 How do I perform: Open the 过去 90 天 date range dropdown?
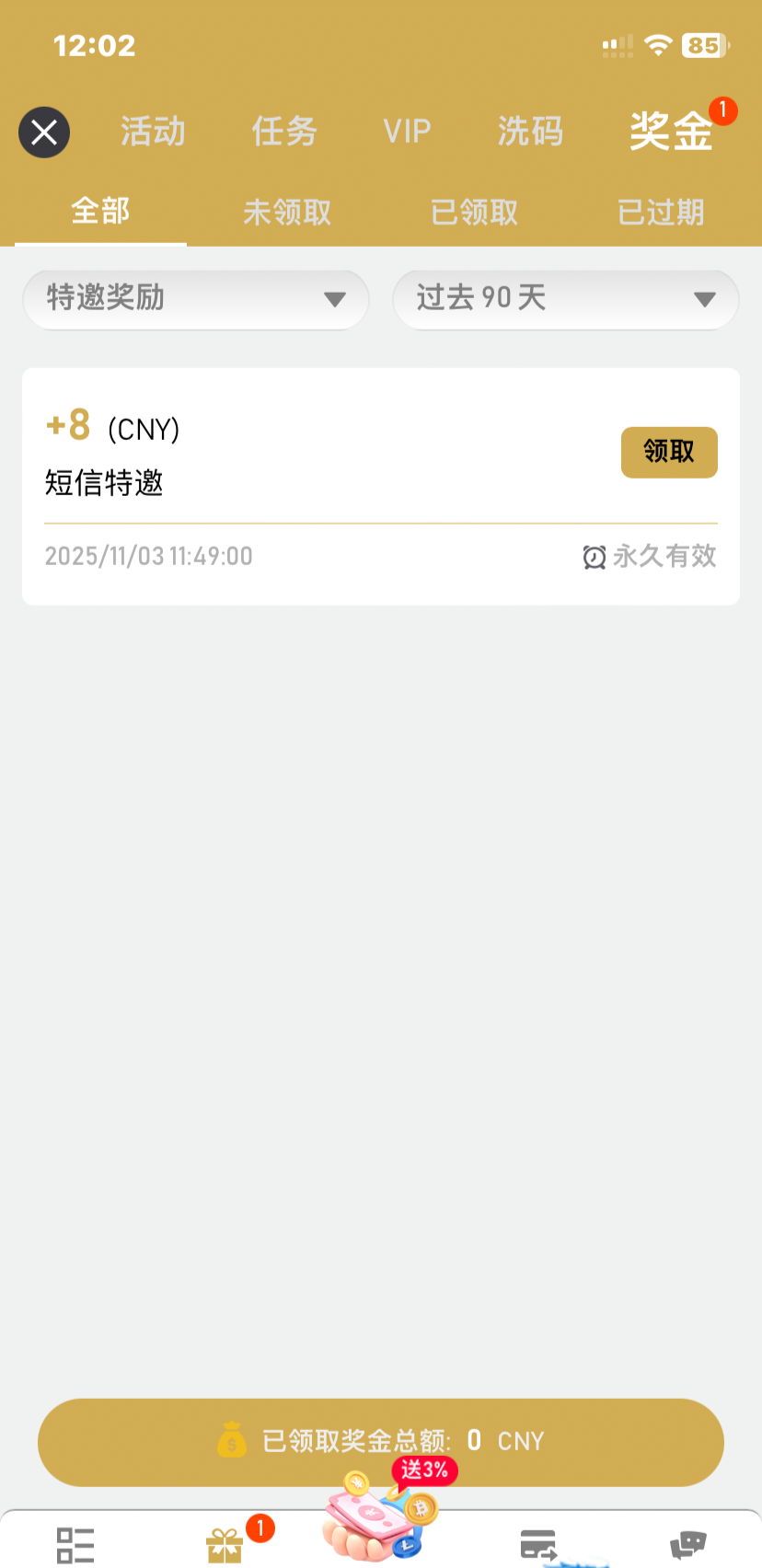[565, 299]
